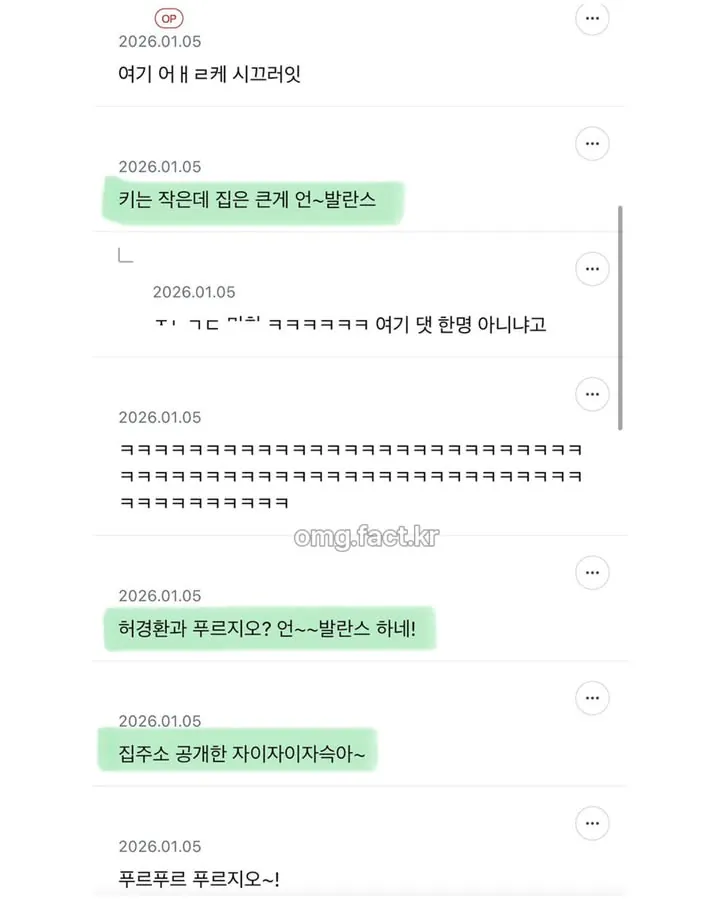Open options for '푸르푸르 푸르지오~!' comment

592,824
